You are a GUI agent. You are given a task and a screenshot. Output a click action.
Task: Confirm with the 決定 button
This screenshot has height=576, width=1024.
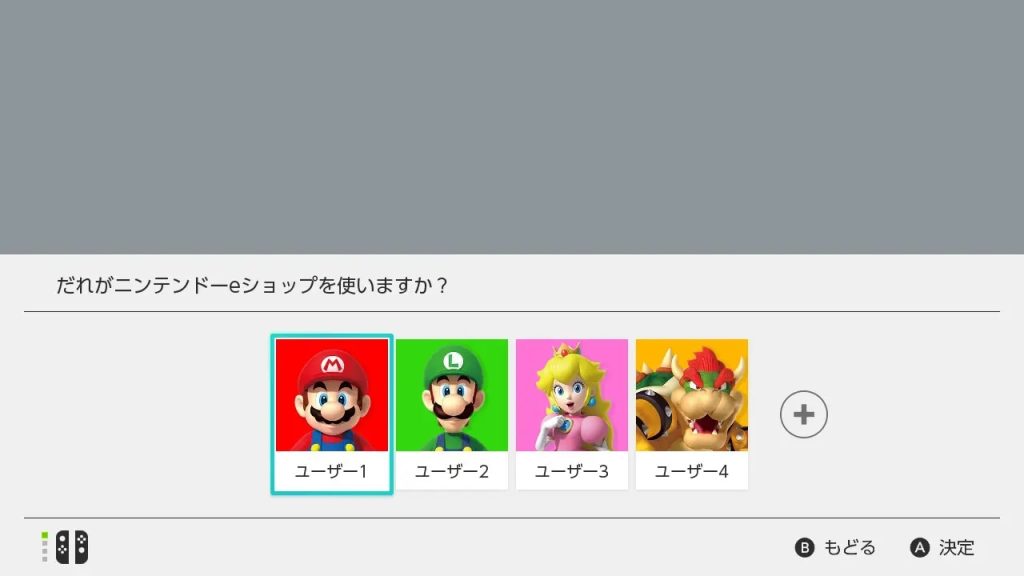coord(943,547)
